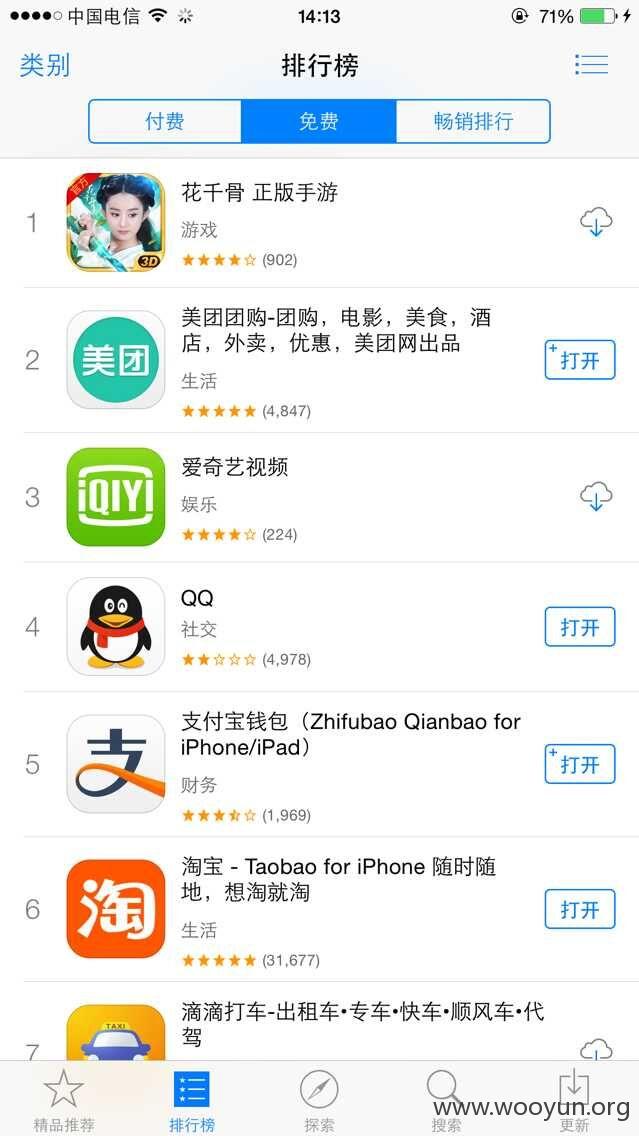Download 花千骨 正版手游 via cloud icon

pyautogui.click(x=596, y=222)
